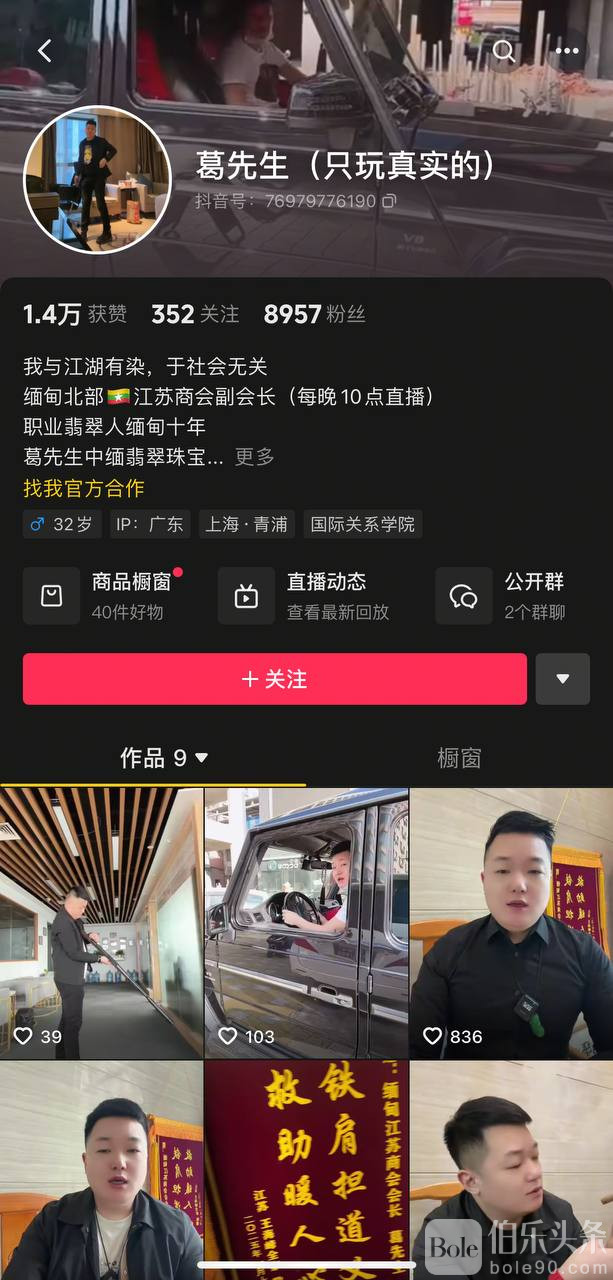Copy the Douyin ID number
The width and height of the screenshot is (613, 1280).
(389, 201)
